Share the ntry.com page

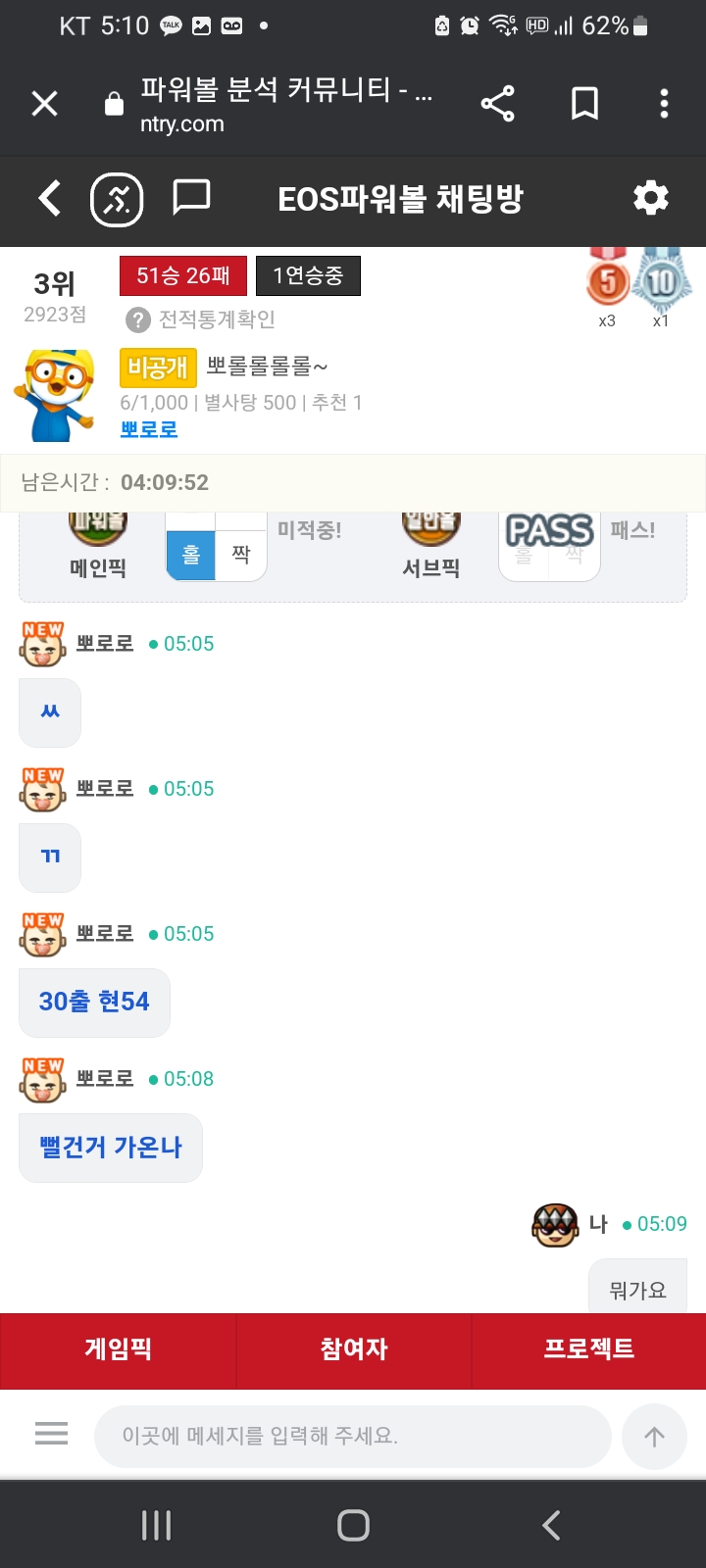[498, 103]
